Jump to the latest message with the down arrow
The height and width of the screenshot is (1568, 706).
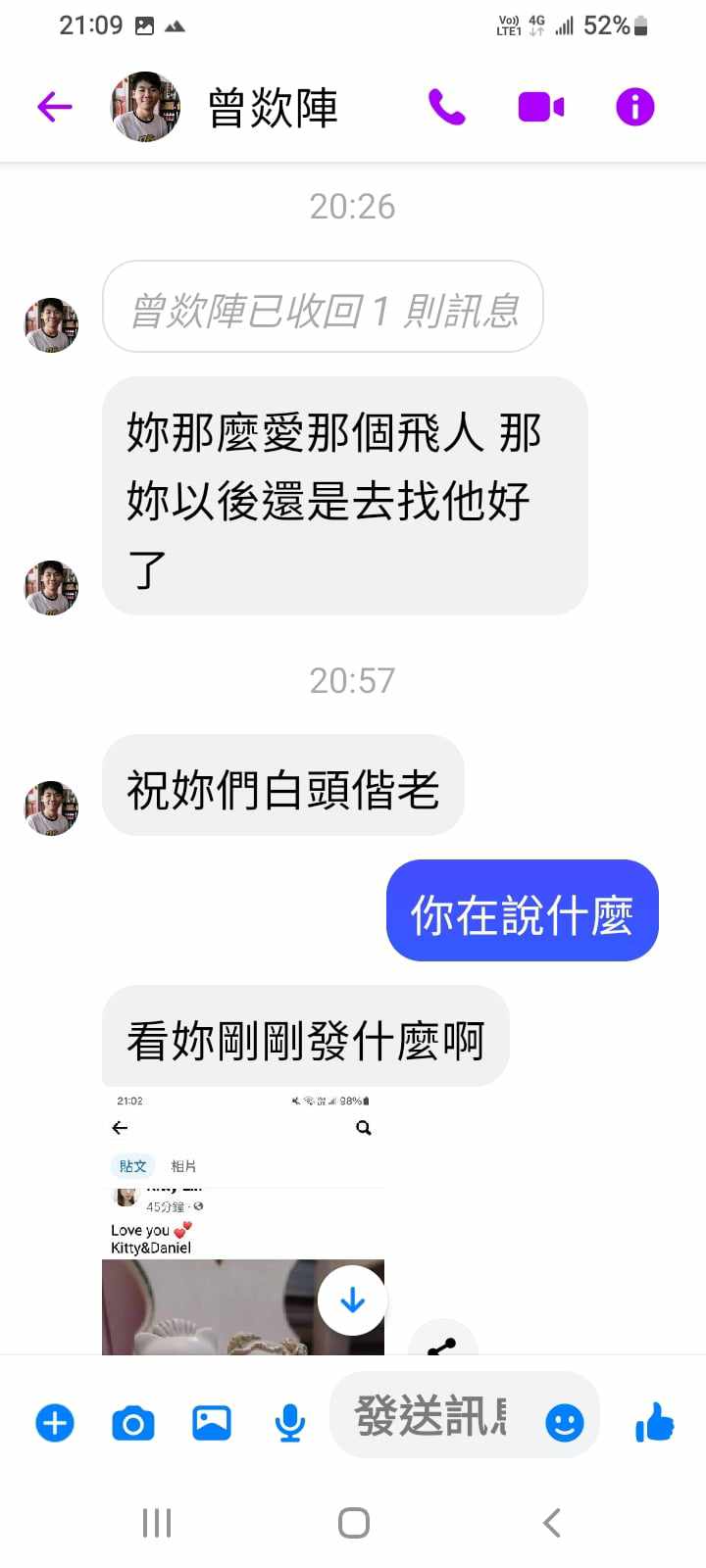[352, 1300]
